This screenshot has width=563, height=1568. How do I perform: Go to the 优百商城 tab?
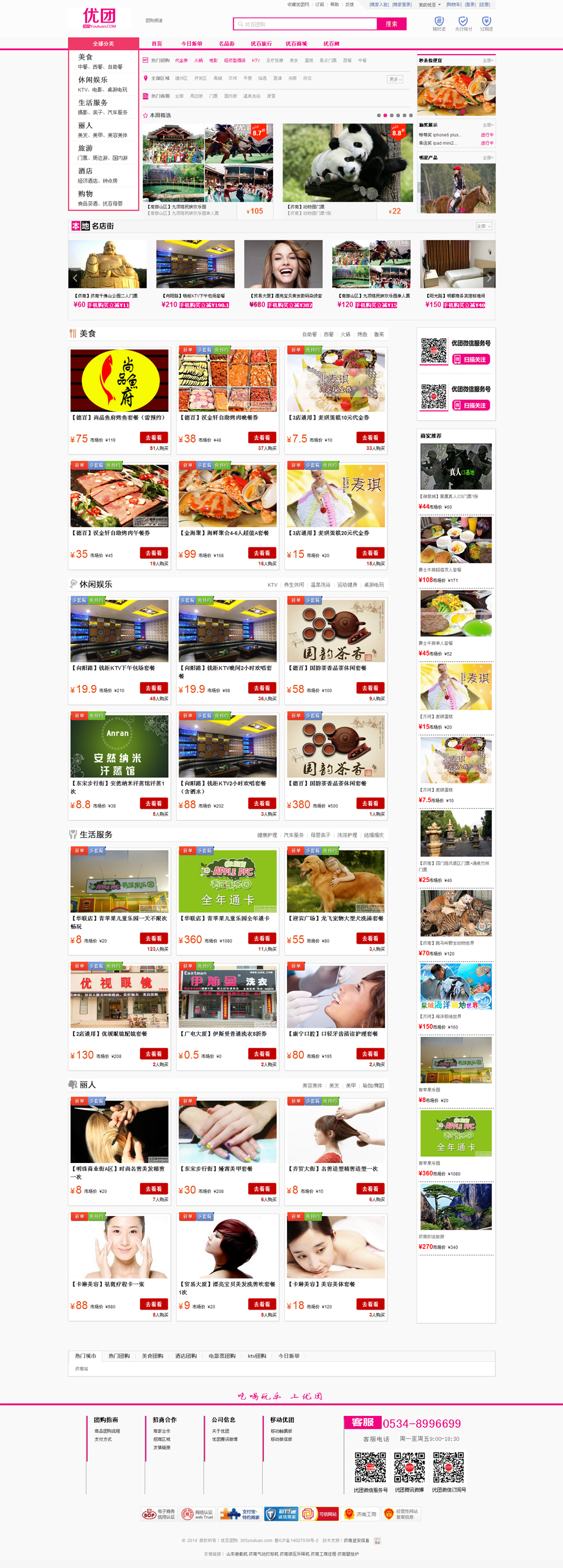[x=296, y=44]
